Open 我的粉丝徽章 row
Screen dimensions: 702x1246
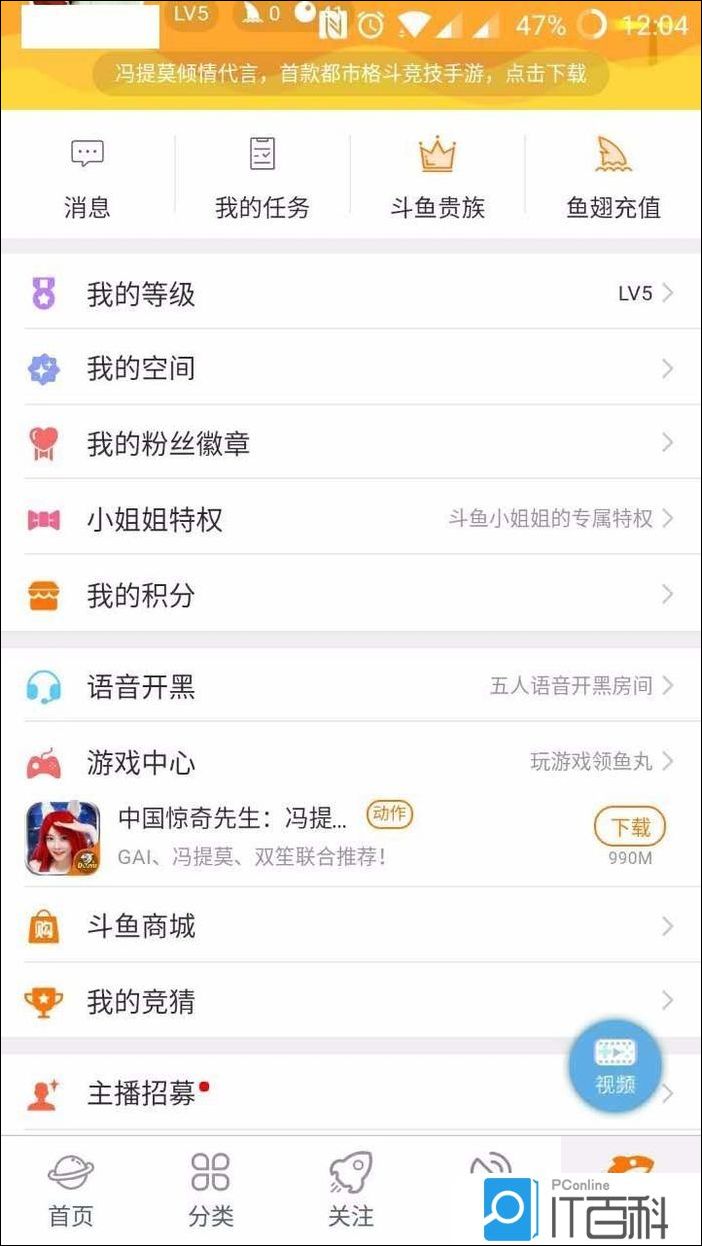point(350,443)
